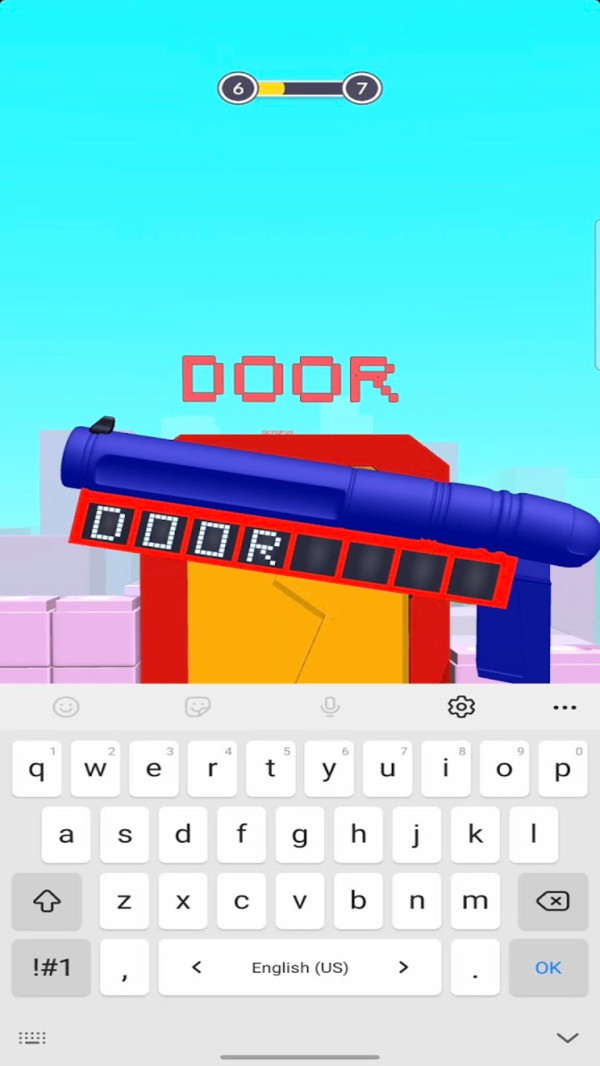
Task: Tap the comma key
Action: pos(125,967)
